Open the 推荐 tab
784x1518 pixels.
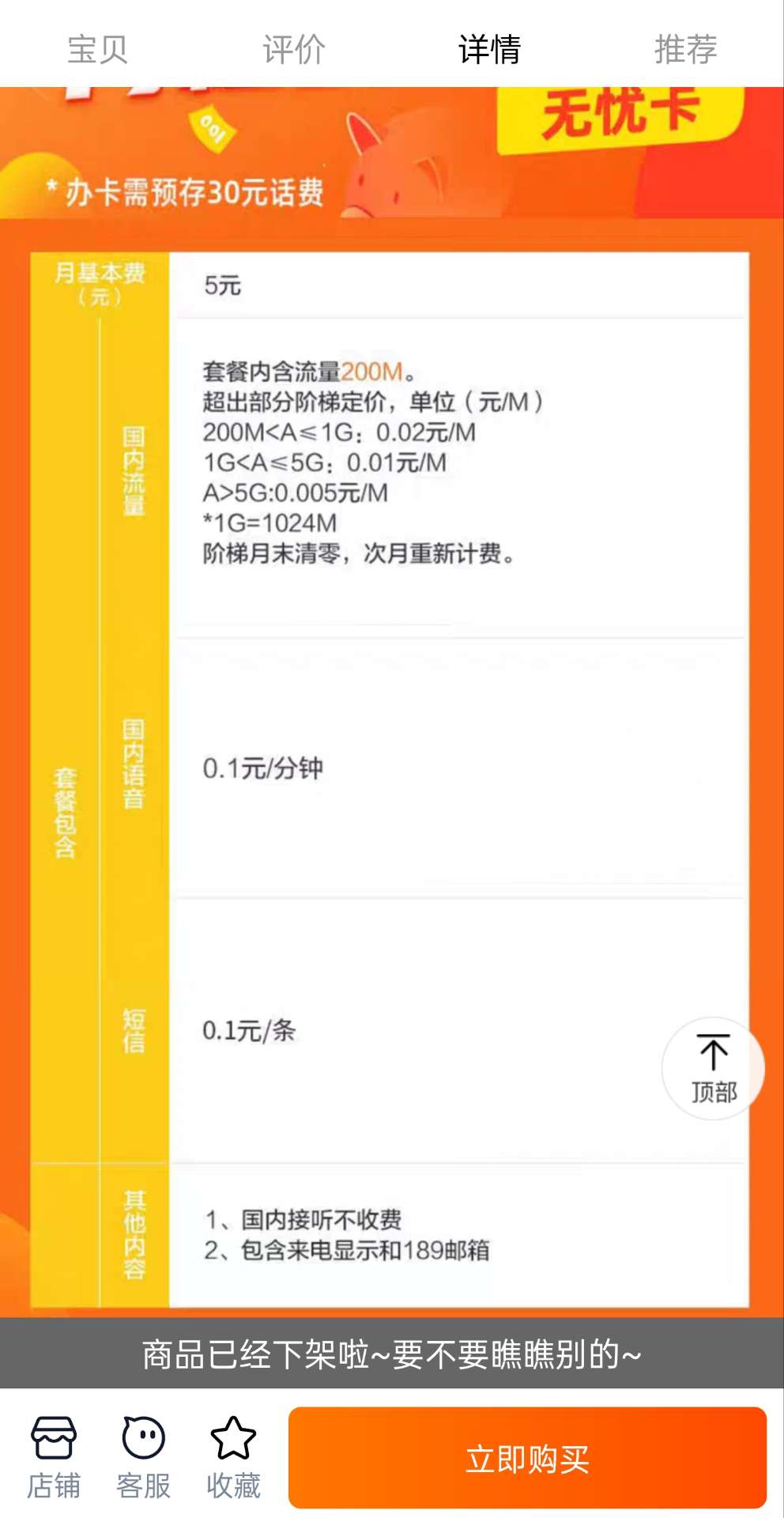(685, 49)
